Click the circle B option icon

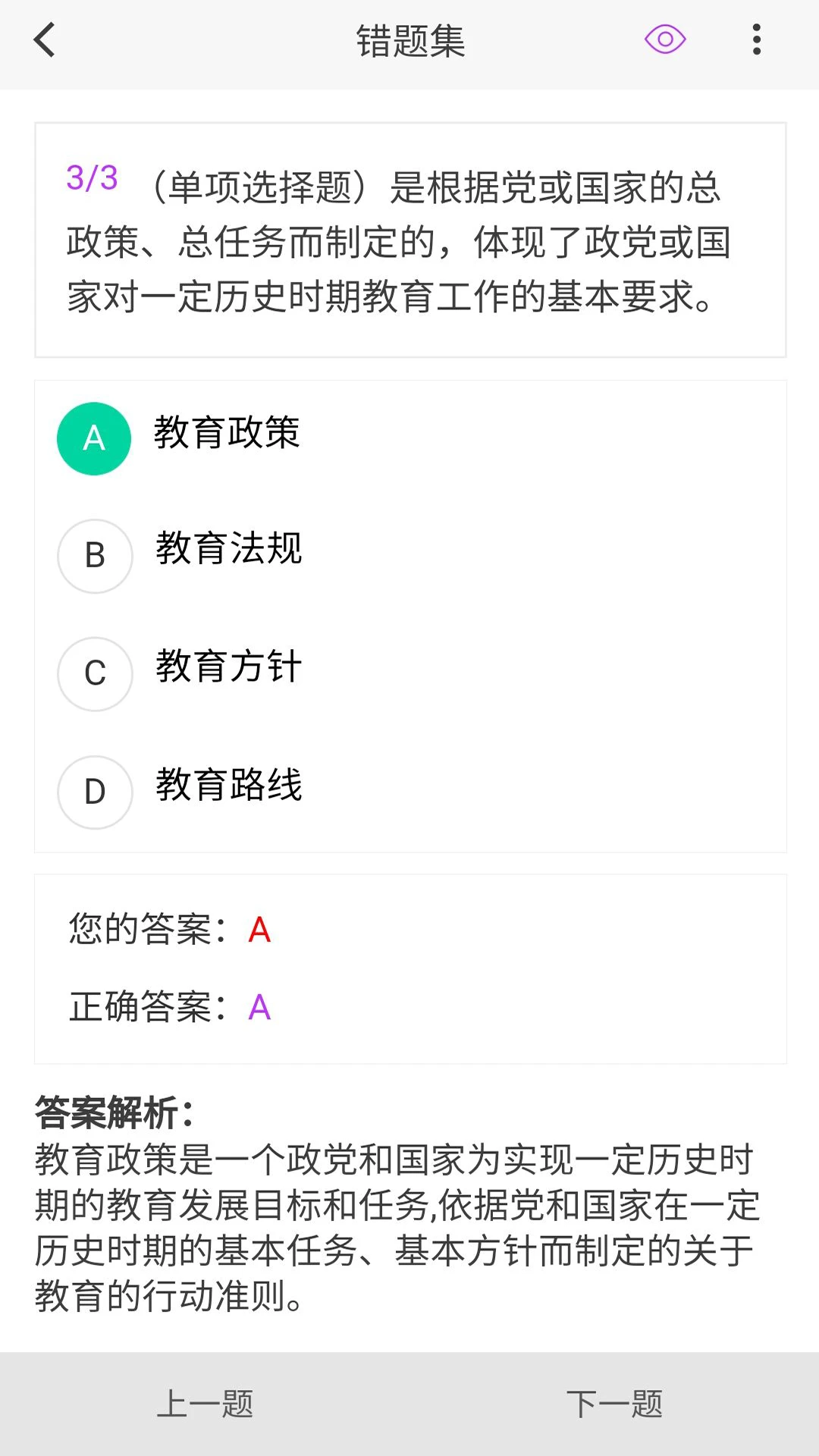coord(94,556)
